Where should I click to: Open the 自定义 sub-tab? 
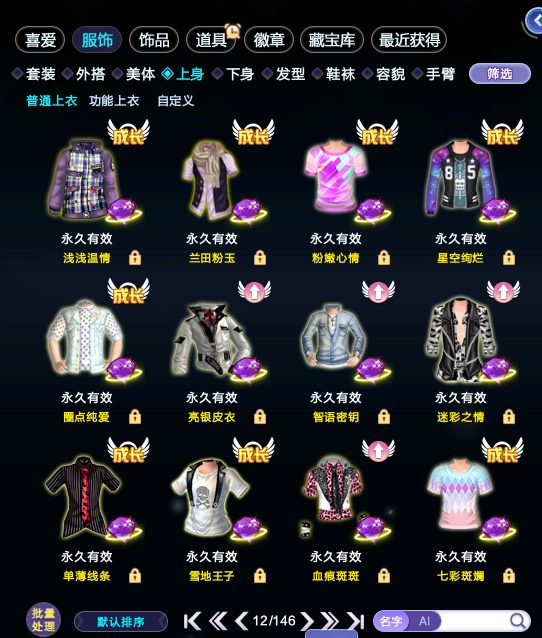[x=175, y=101]
